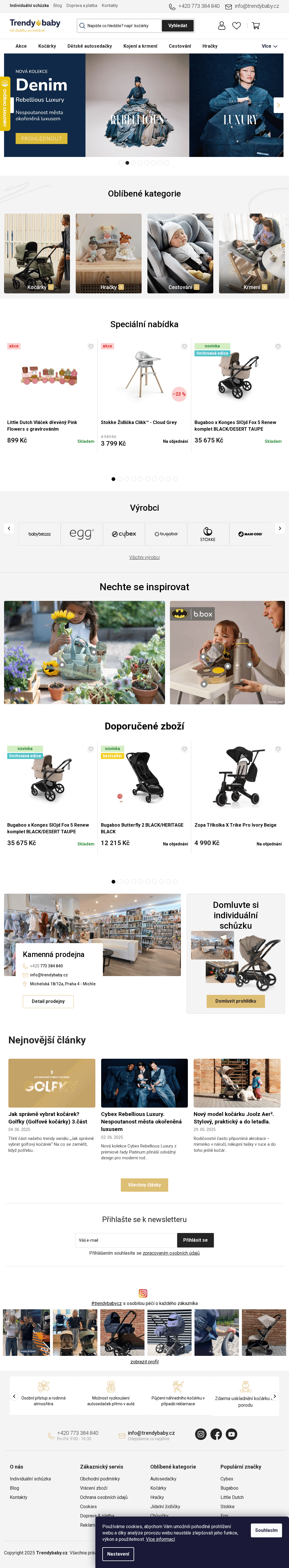This screenshot has height=1568, width=289.
Task: Subscribe with the Přihlásit se button
Action: coord(195,1240)
